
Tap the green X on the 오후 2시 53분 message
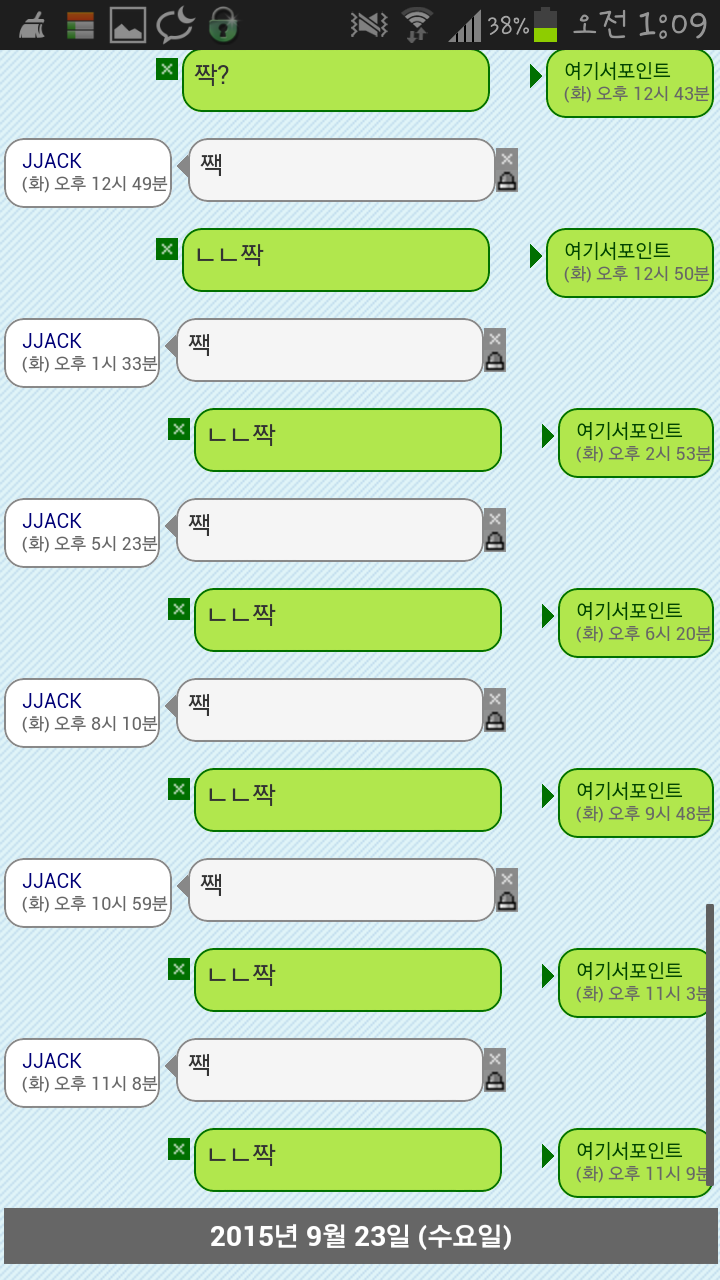(x=179, y=429)
